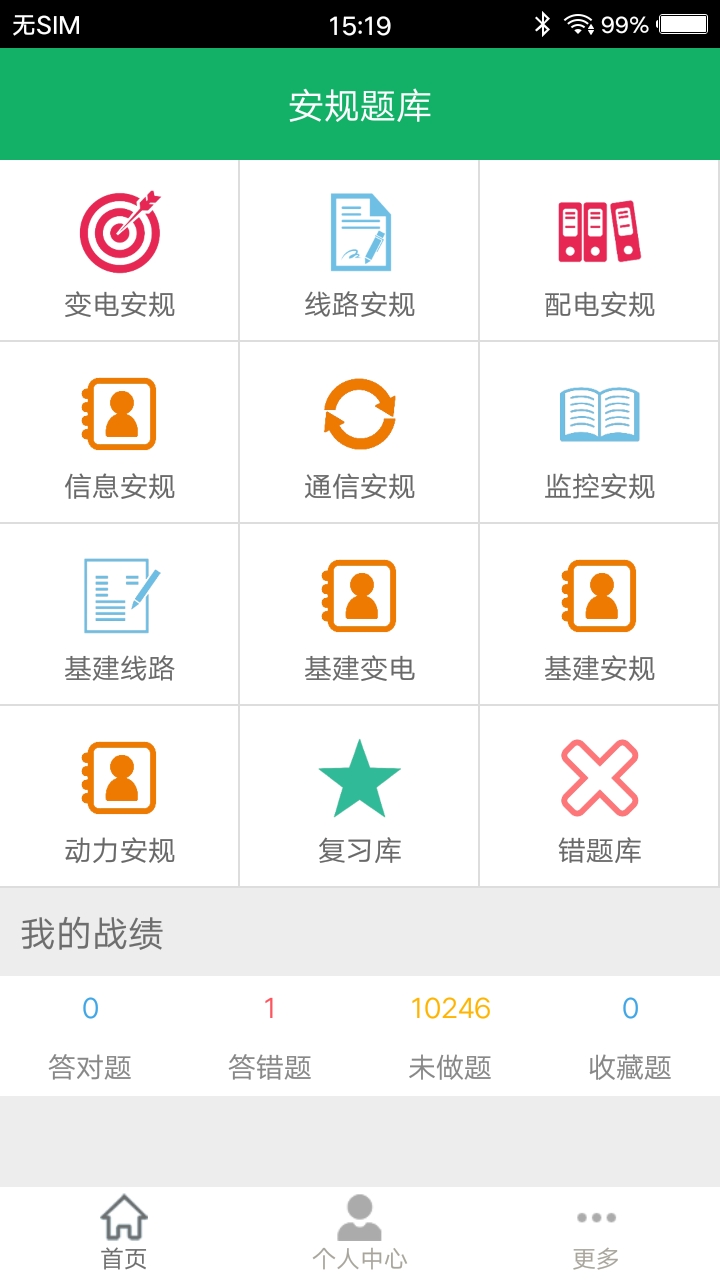The width and height of the screenshot is (720, 1280).
Task: Open the 变电安规 question bank
Action: (x=119, y=250)
